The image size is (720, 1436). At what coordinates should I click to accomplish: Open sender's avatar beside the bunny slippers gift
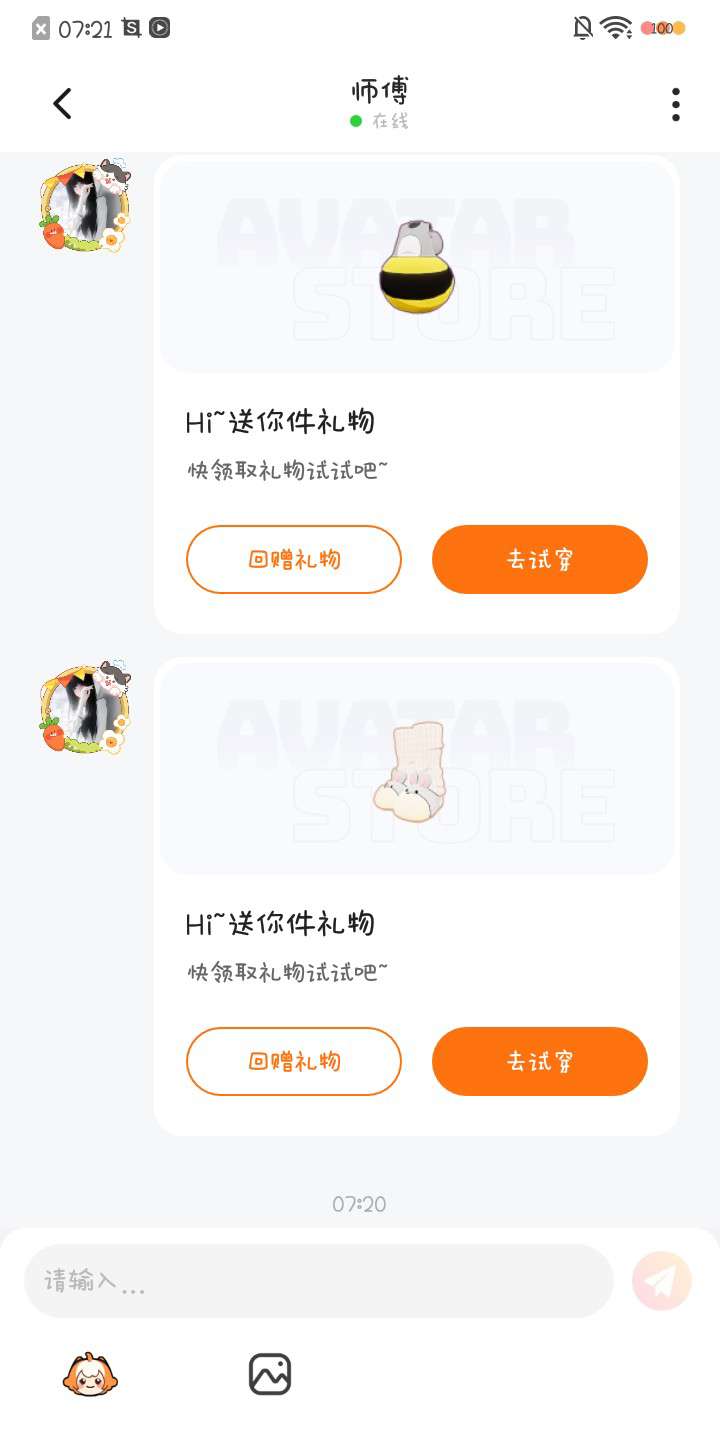(85, 708)
